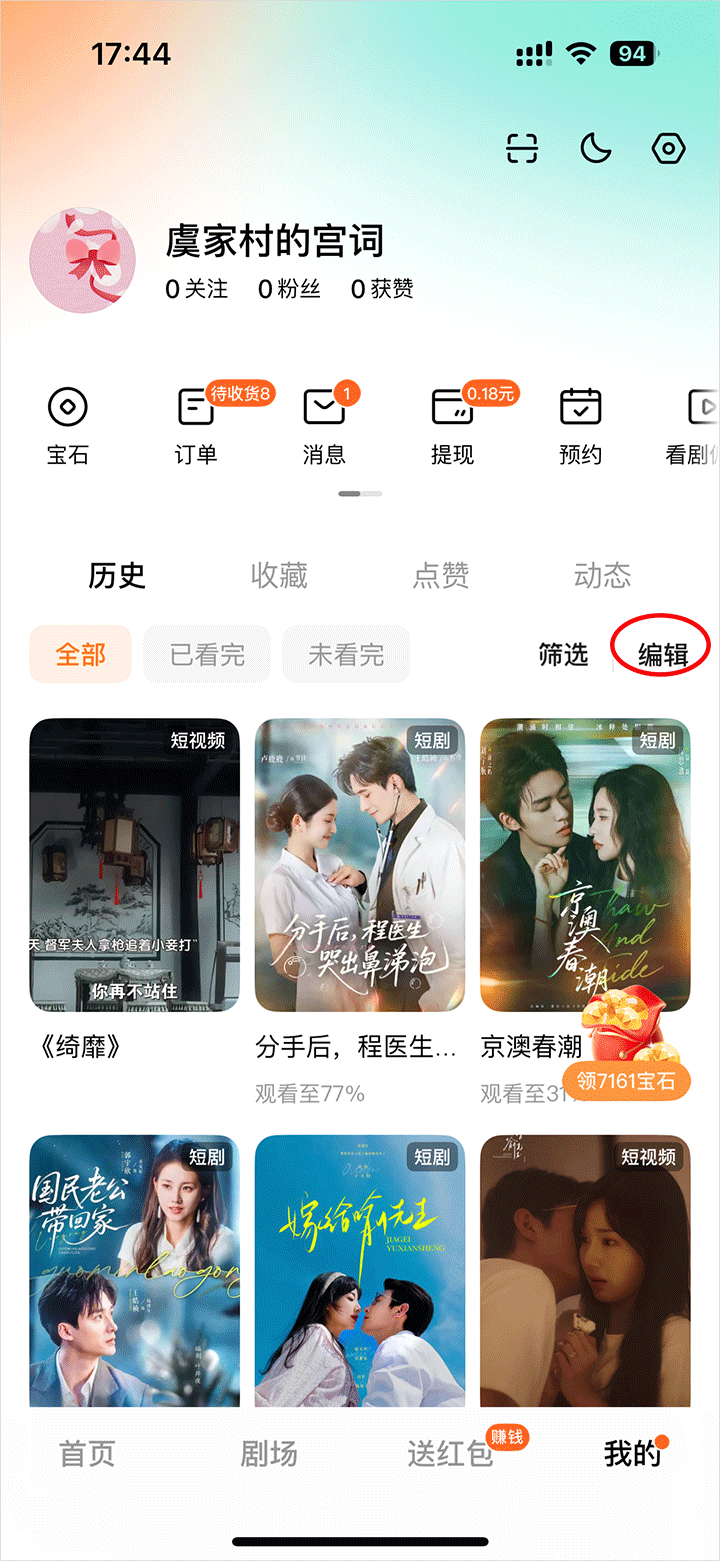This screenshot has height=1561, width=720.
Task: Switch to the 收藏 tab
Action: pyautogui.click(x=279, y=575)
